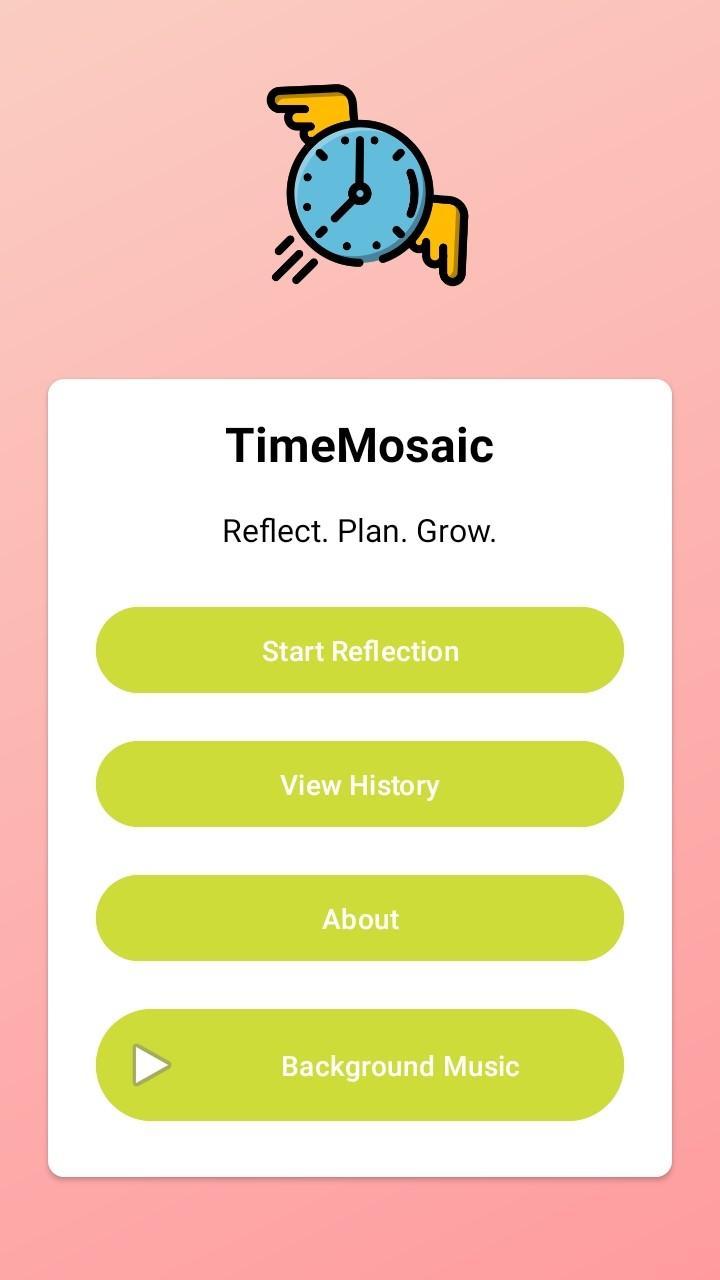The height and width of the screenshot is (1280, 720).
Task: Start a new reflection
Action: click(360, 650)
